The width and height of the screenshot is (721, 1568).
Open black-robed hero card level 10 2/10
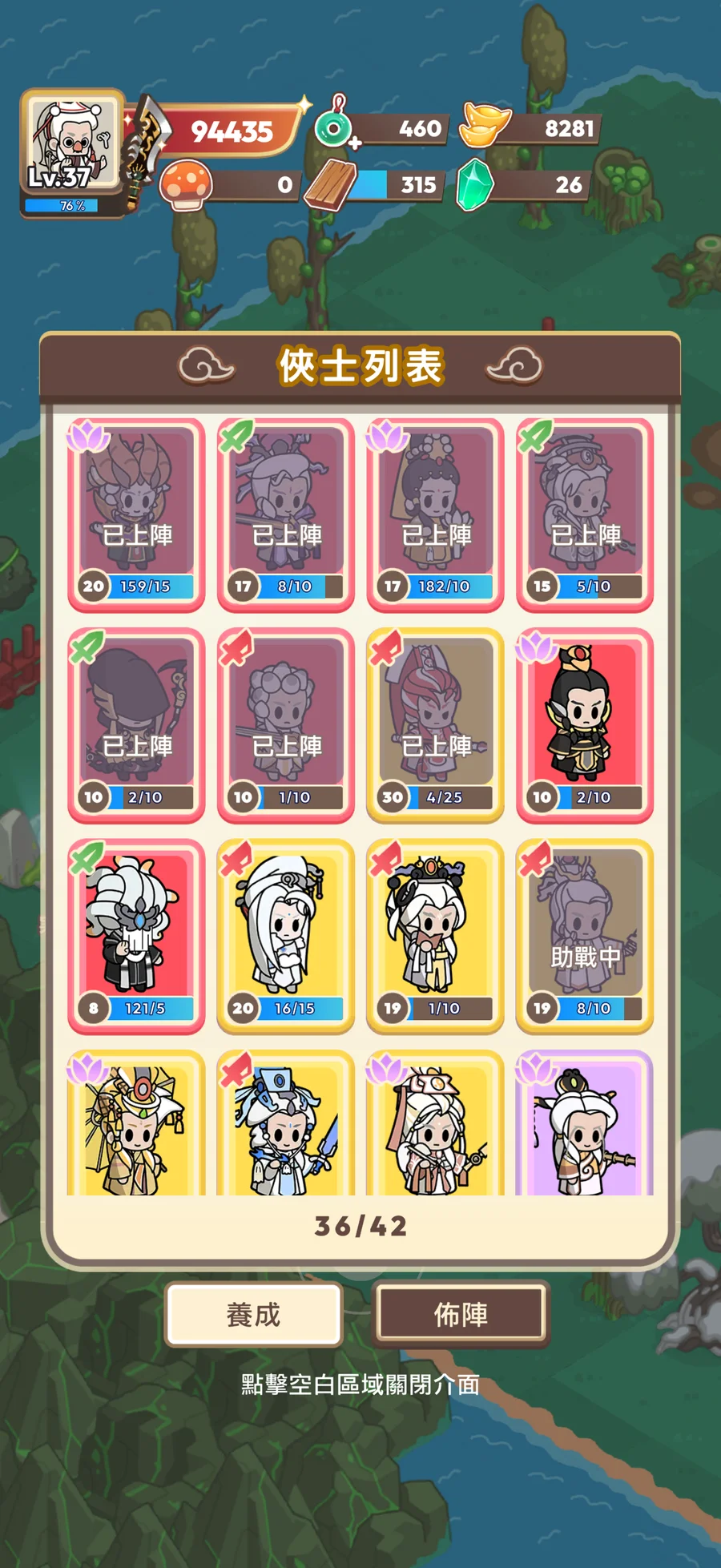pos(585,724)
